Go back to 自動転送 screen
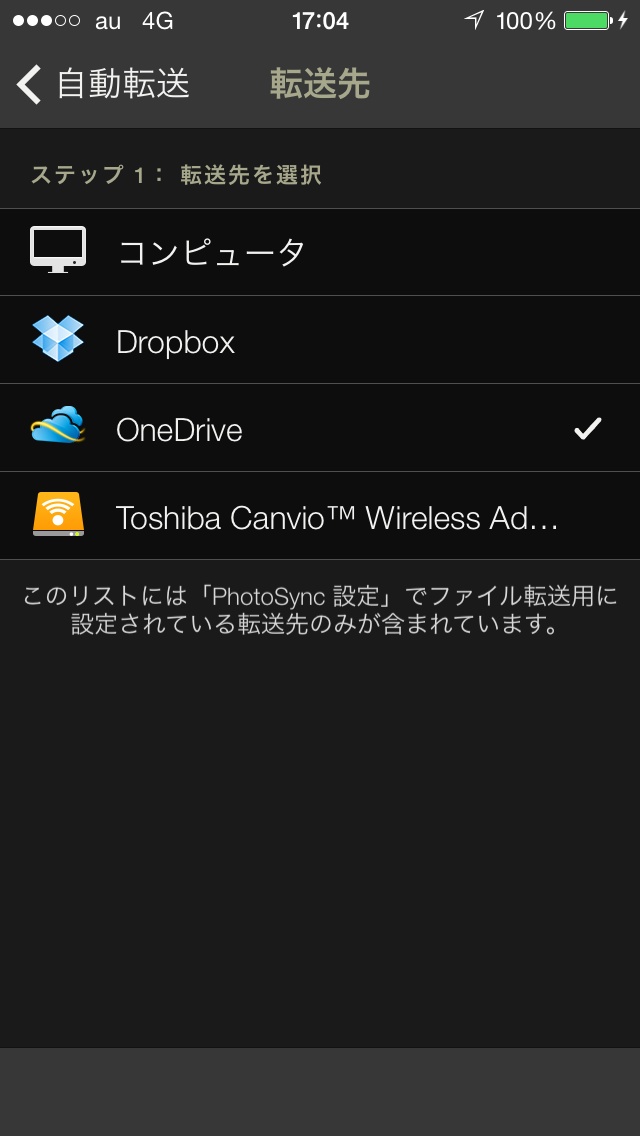Image resolution: width=640 pixels, height=1136 pixels. tap(103, 84)
